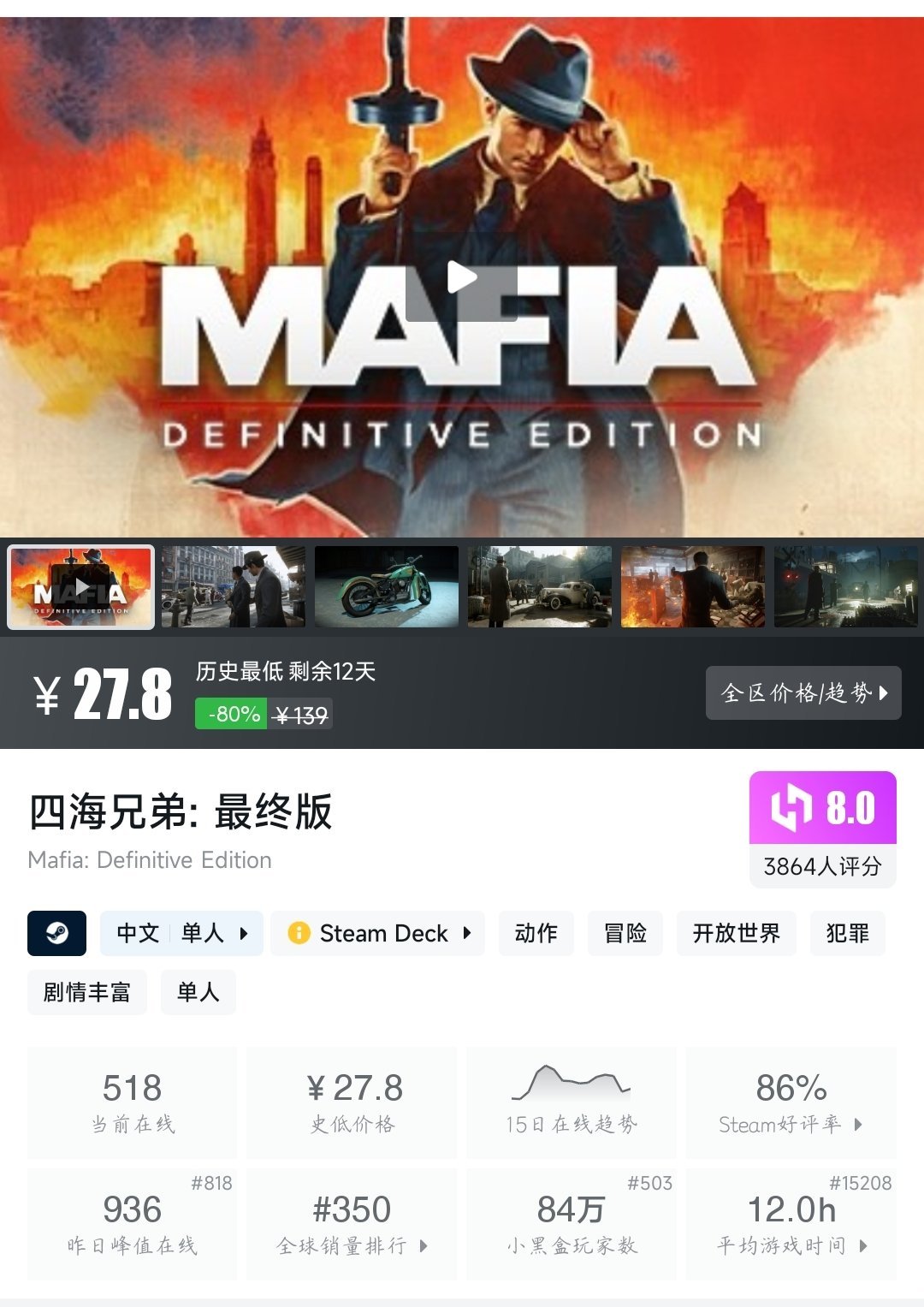This screenshot has height=1307, width=924.
Task: Select the 犯罪 tag
Action: tap(847, 933)
